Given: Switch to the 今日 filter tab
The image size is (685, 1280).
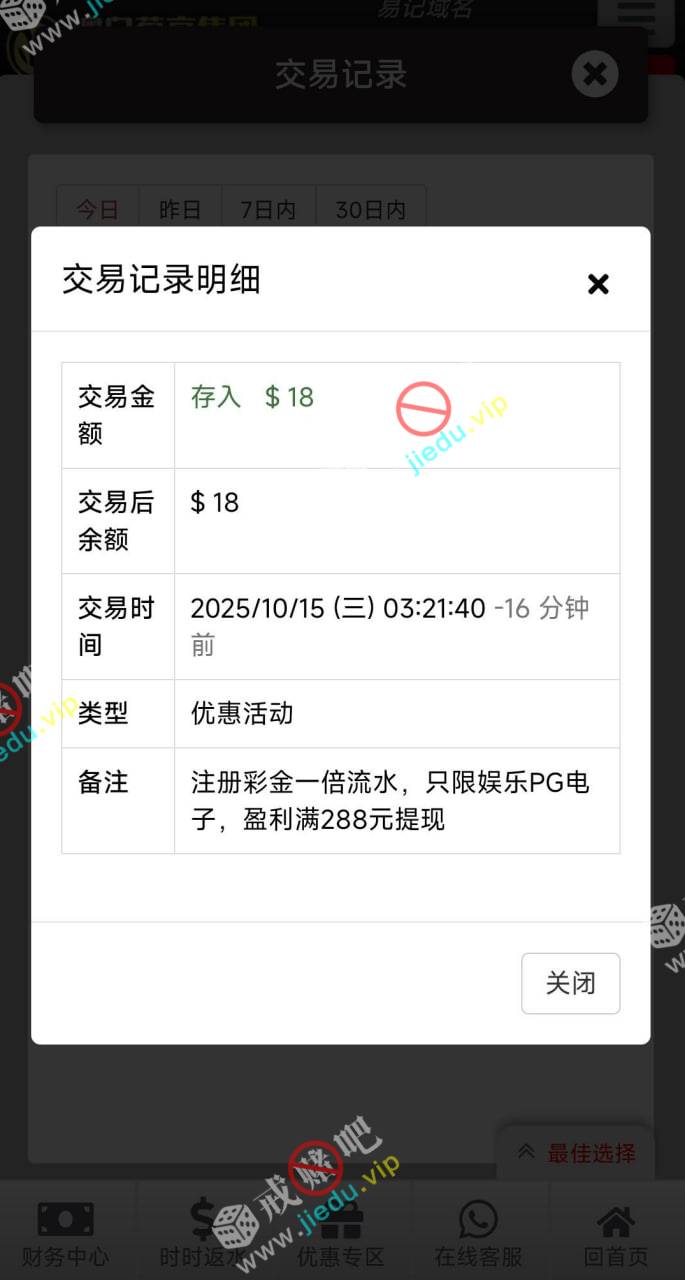Looking at the screenshot, I should click(98, 210).
